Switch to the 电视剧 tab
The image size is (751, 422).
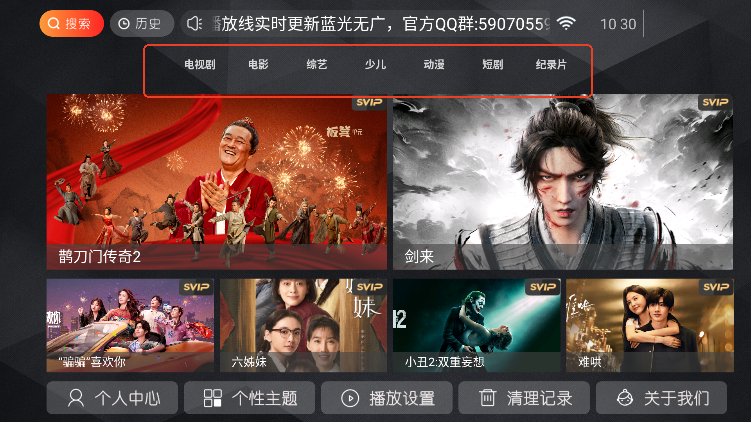point(199,64)
